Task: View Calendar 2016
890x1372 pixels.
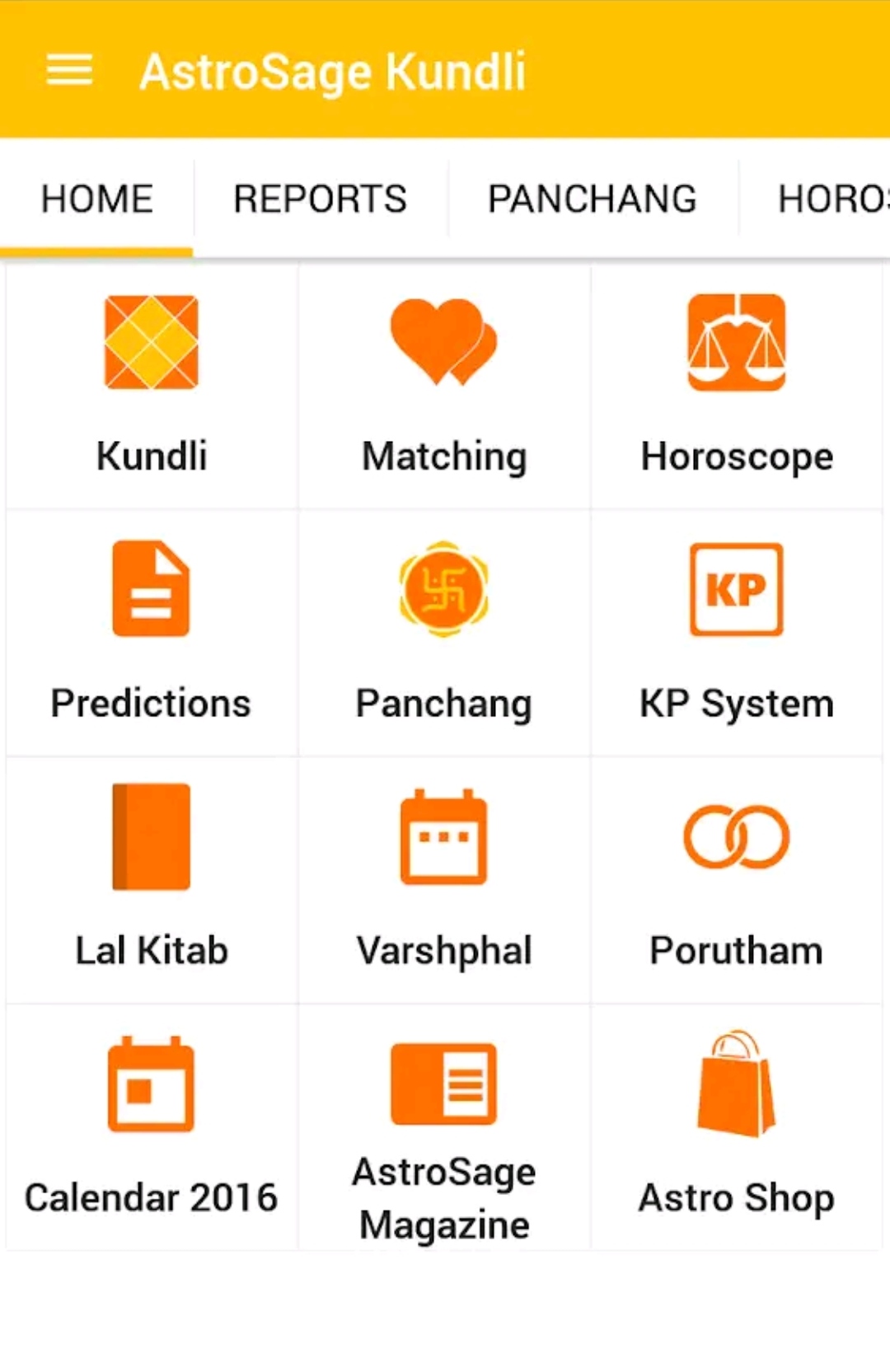Action: point(152,1127)
